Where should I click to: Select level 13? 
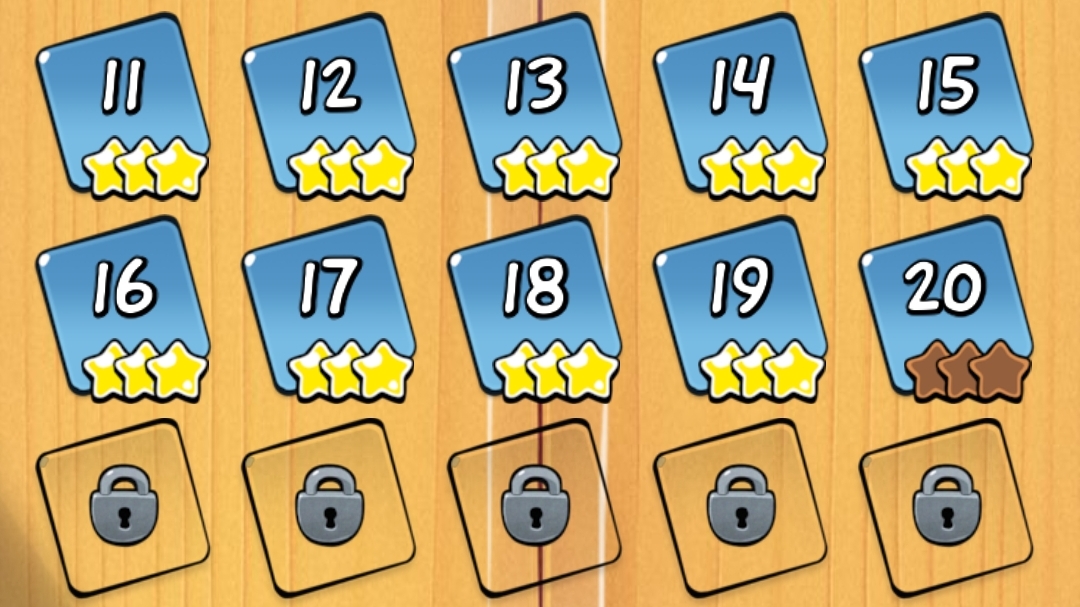coord(536,110)
